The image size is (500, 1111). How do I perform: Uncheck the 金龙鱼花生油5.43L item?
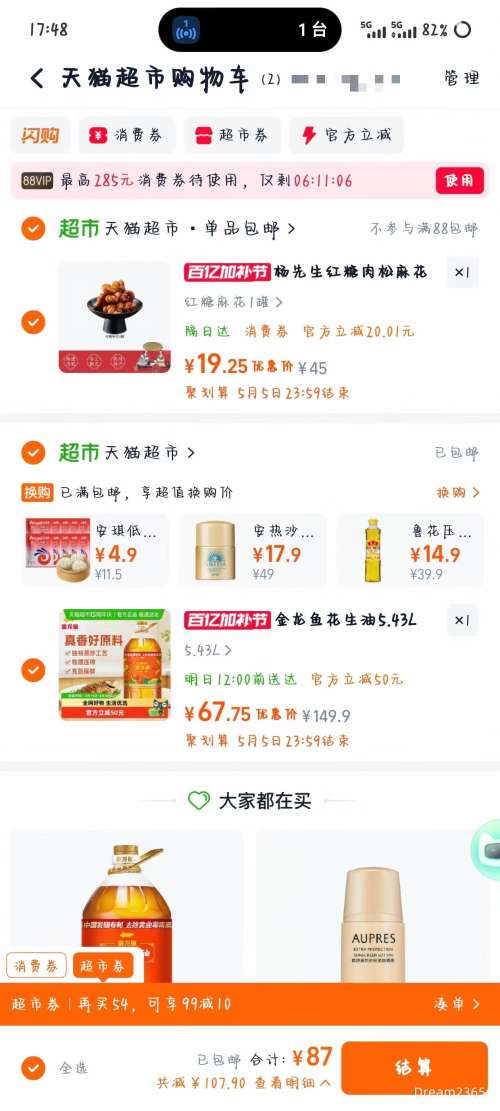click(33, 670)
